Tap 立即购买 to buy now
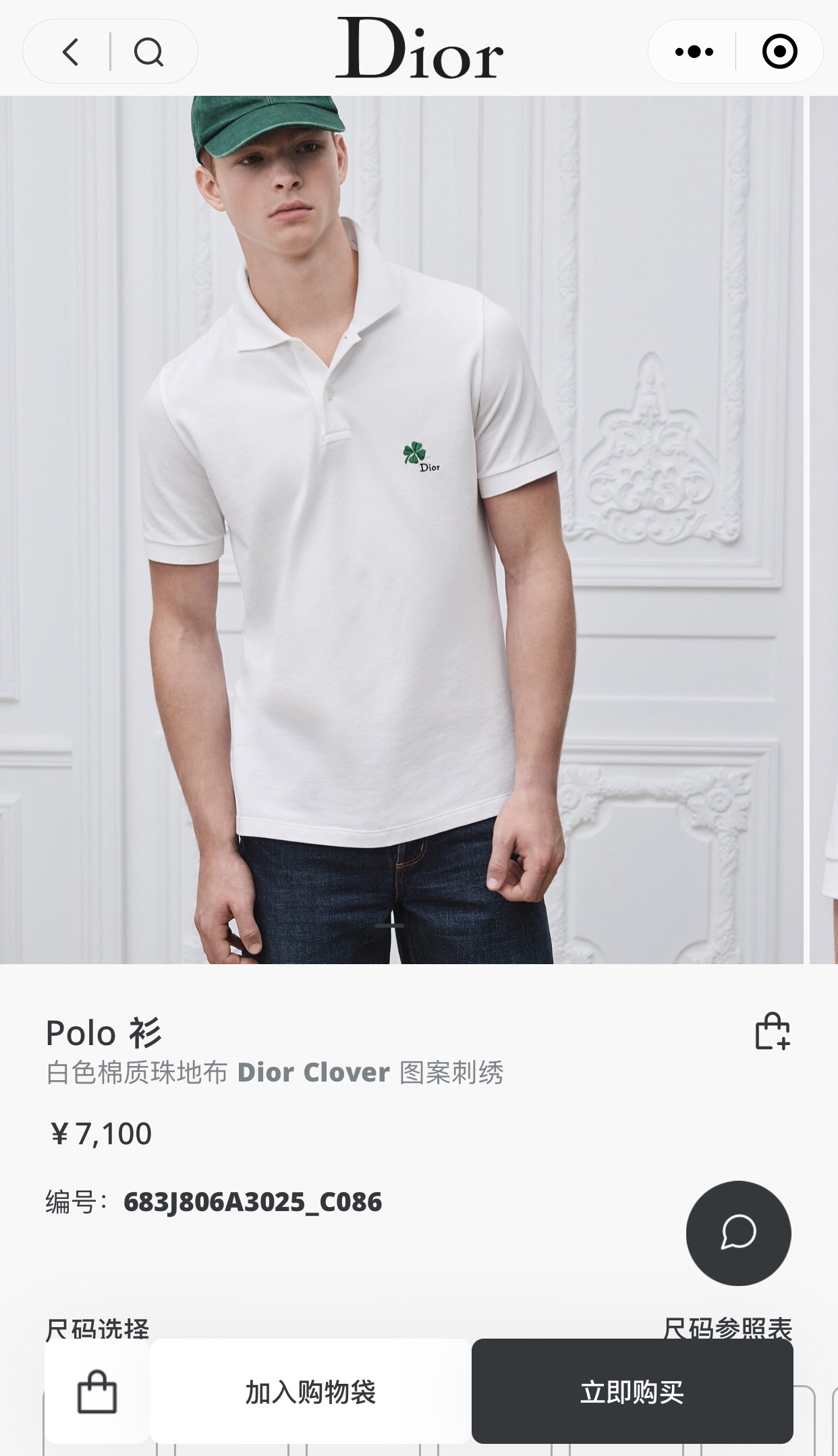Screen dimensions: 838x1456 click(x=632, y=1391)
